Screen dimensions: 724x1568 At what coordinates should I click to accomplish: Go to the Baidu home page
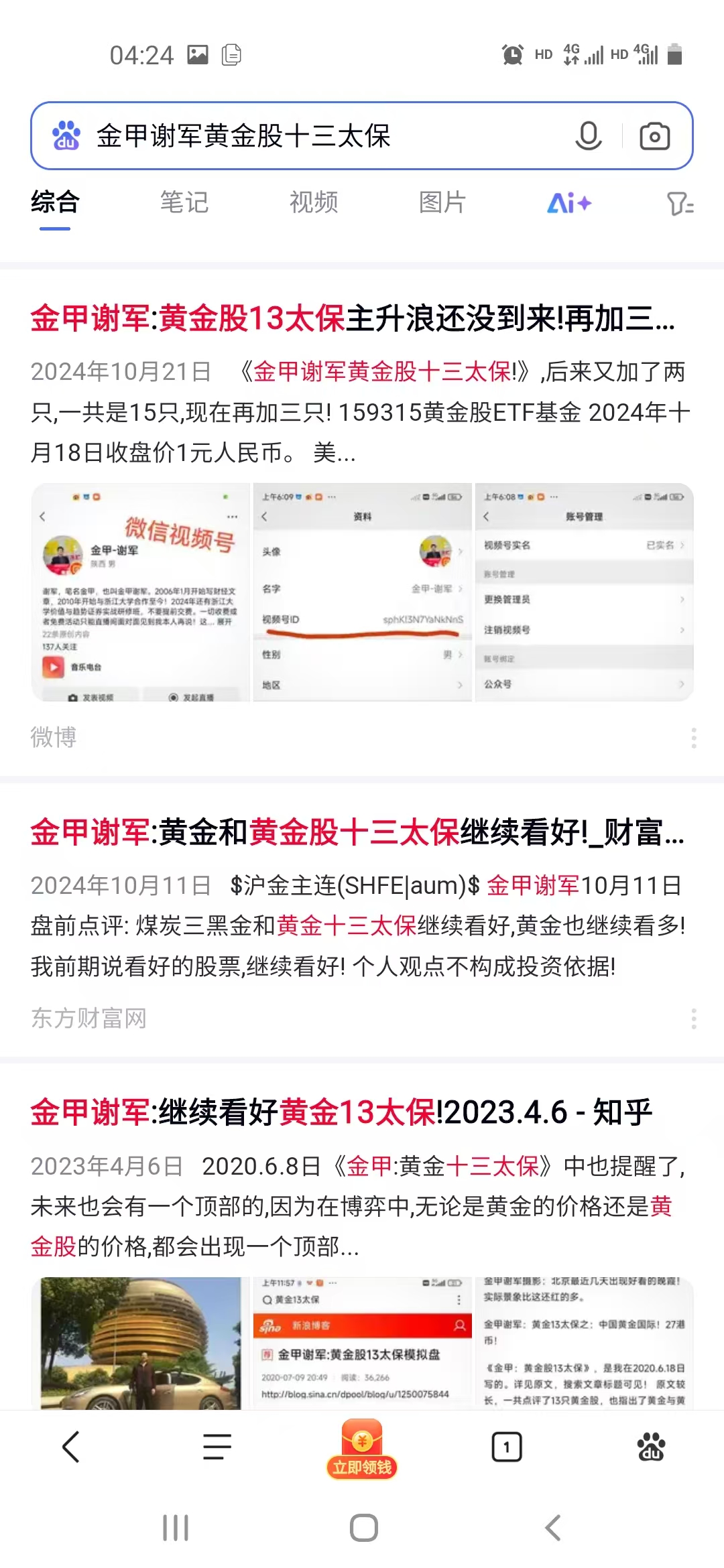[x=651, y=1447]
